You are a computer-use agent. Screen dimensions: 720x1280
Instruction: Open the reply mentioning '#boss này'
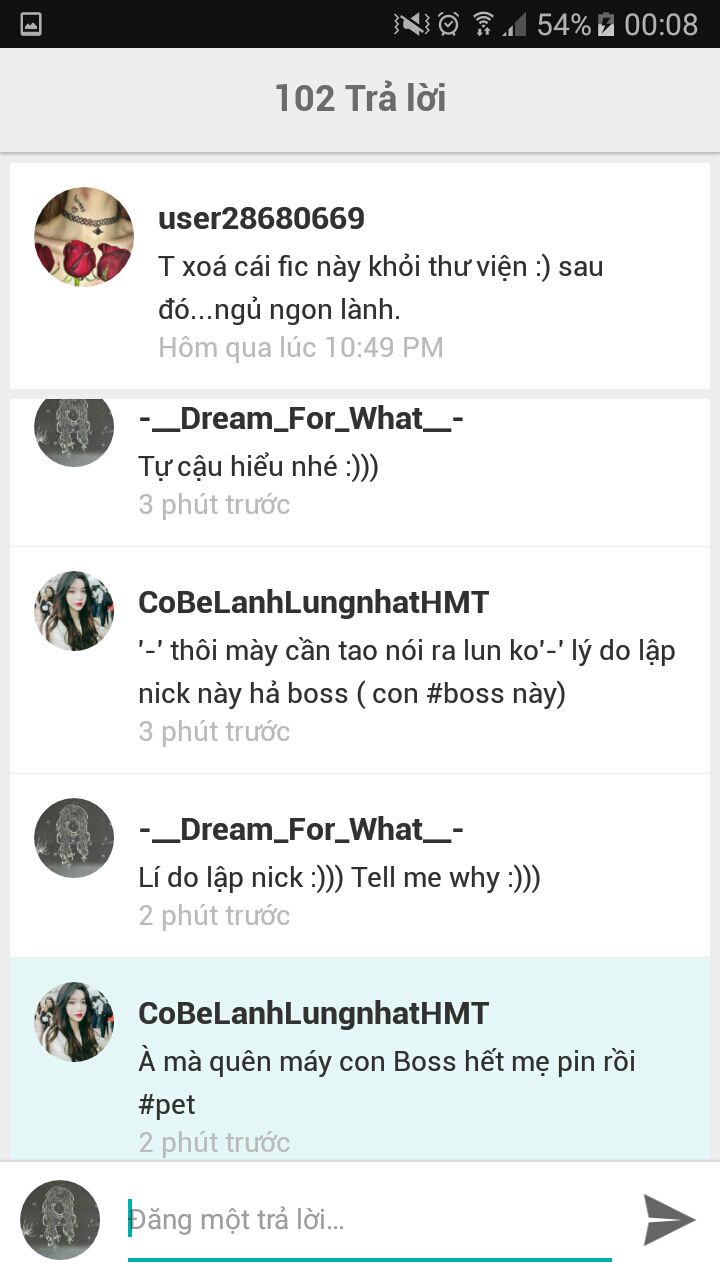406,672
